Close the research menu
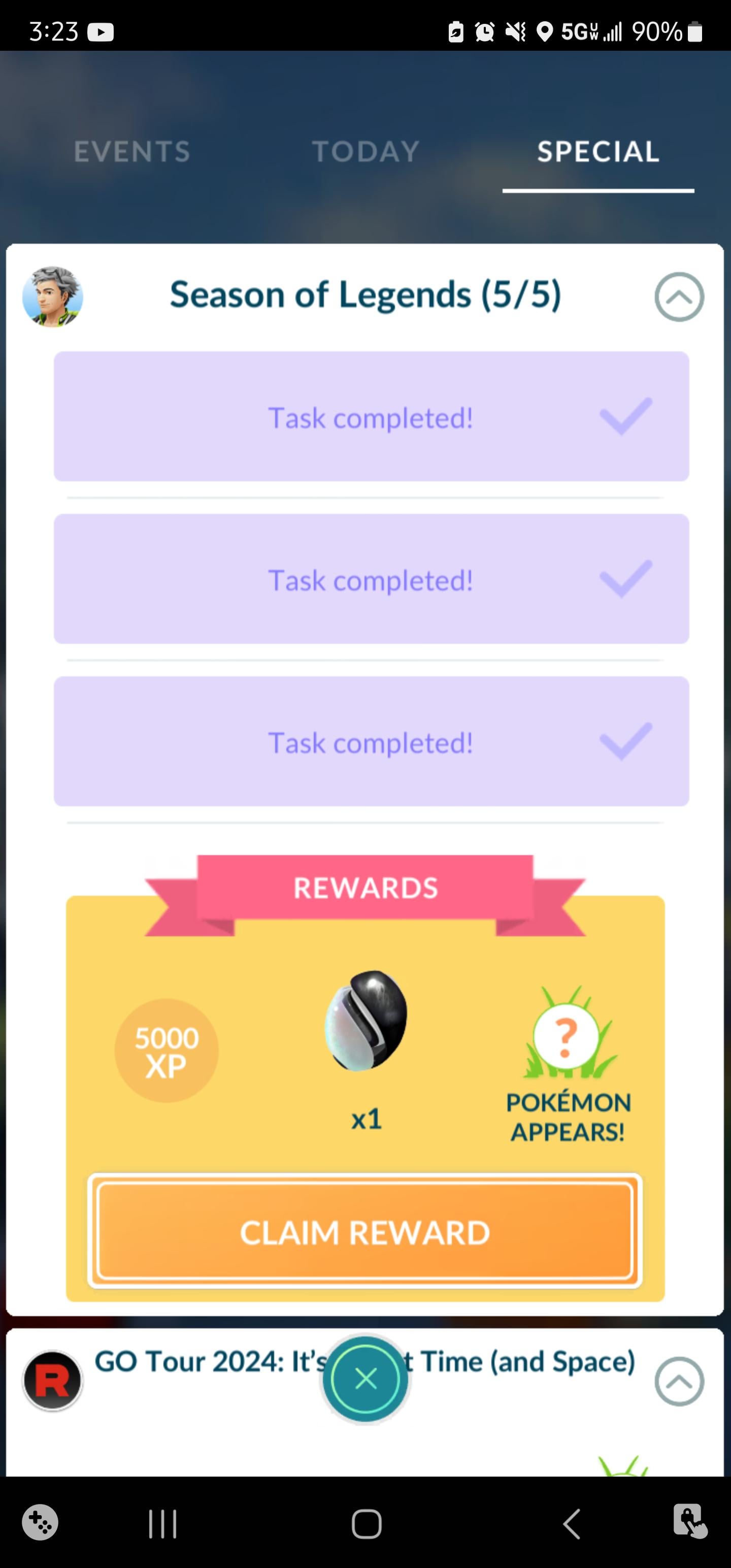Screen dimensions: 731x1568 (x=365, y=1379)
